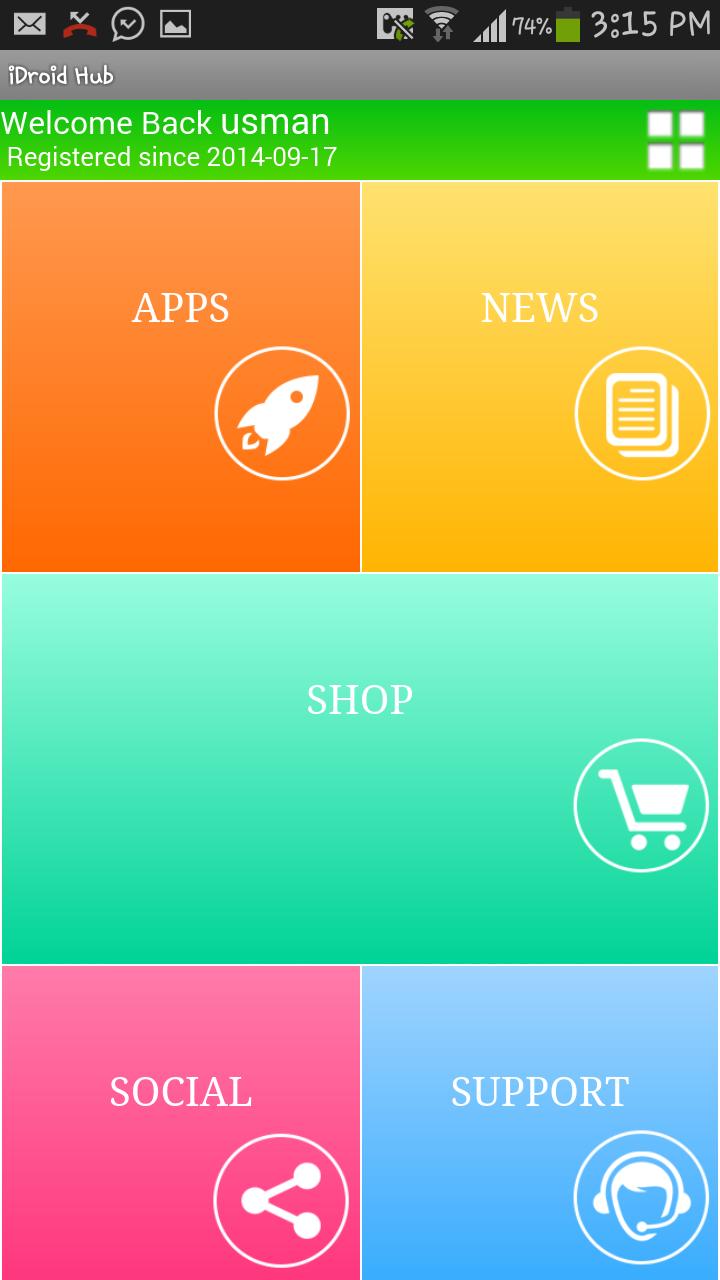
Task: Access the SUPPORT section
Action: pos(540,1090)
